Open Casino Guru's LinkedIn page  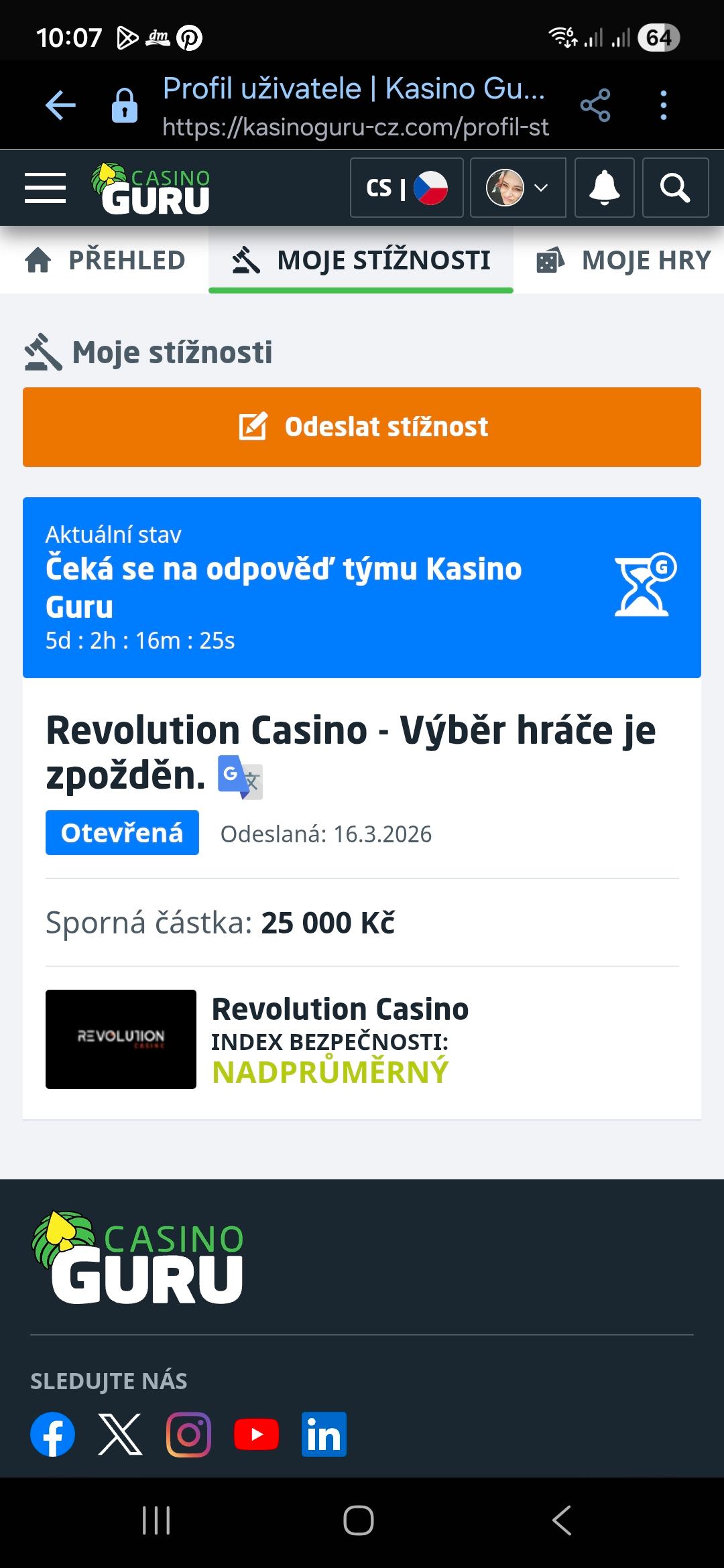coord(324,1435)
